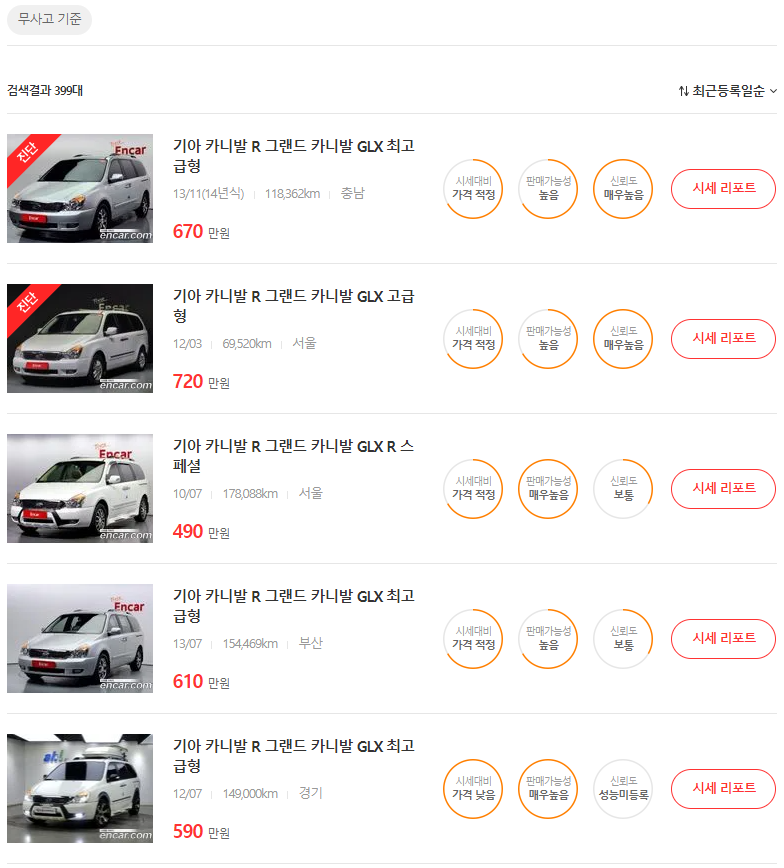Click 시세 리포트 on the 490만원 listing
Viewport: 784px width, 868px height.
click(x=722, y=488)
